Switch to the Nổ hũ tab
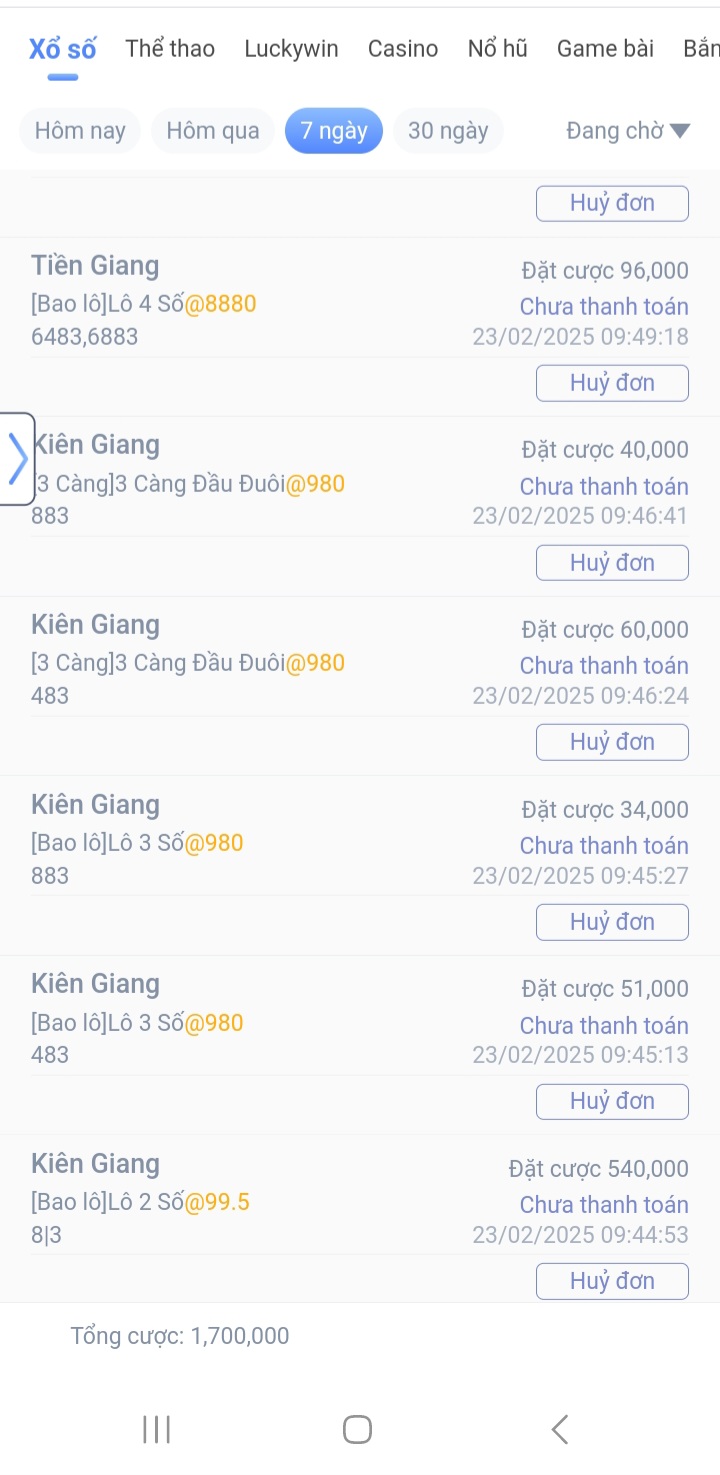 pos(497,48)
